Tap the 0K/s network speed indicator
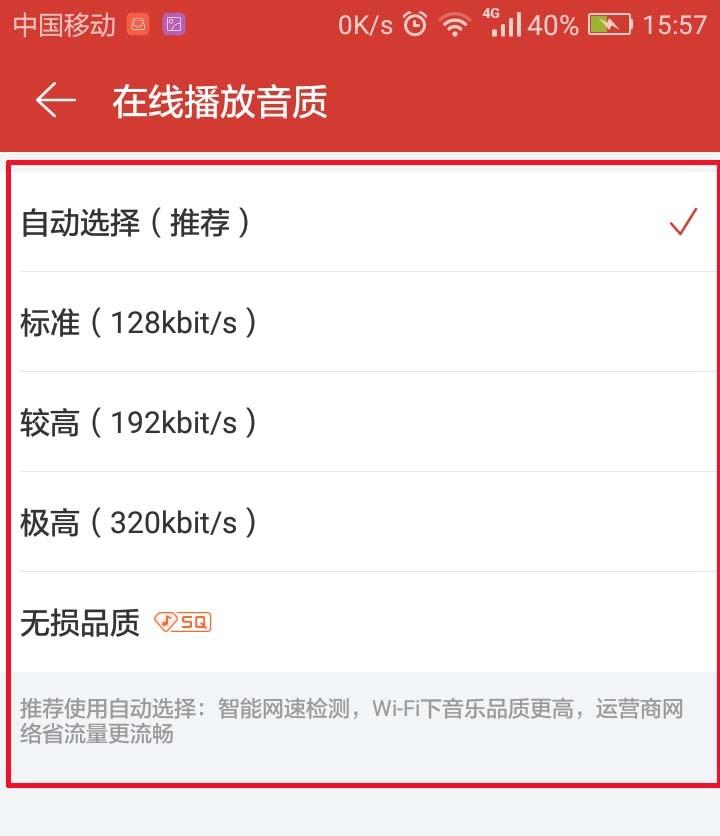This screenshot has width=720, height=836. point(366,25)
